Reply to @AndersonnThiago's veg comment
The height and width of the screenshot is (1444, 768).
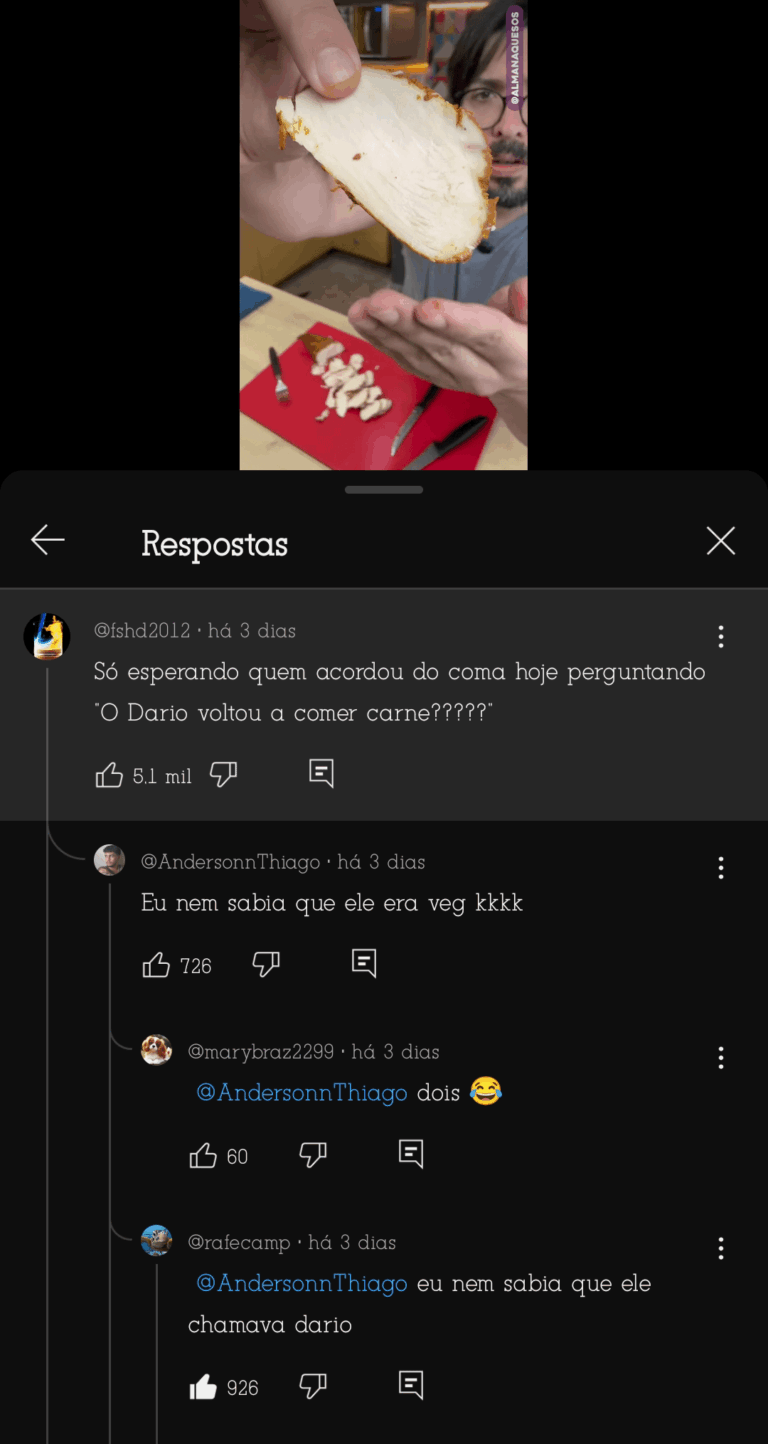[x=364, y=964]
